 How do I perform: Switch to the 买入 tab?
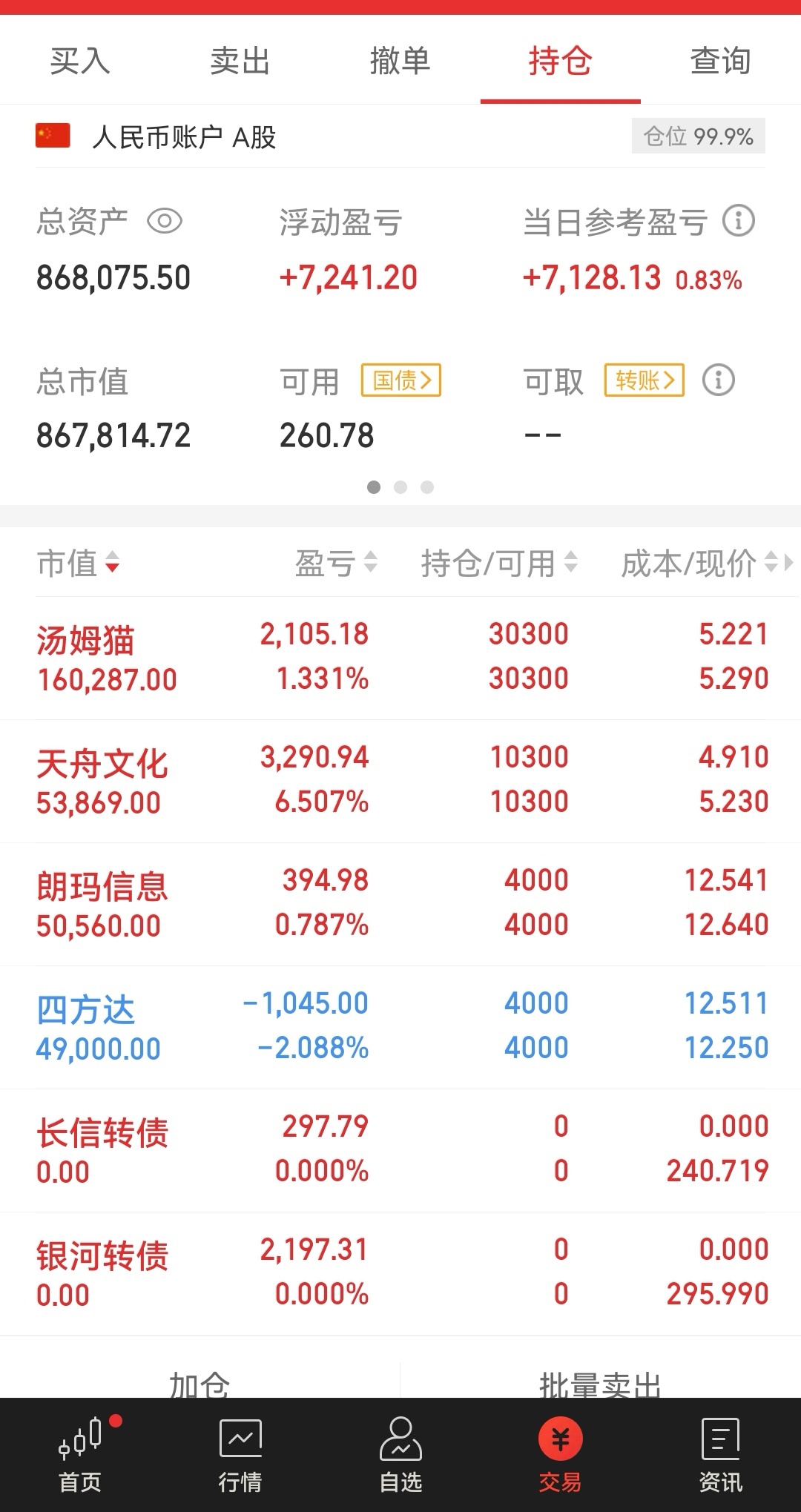tap(80, 61)
